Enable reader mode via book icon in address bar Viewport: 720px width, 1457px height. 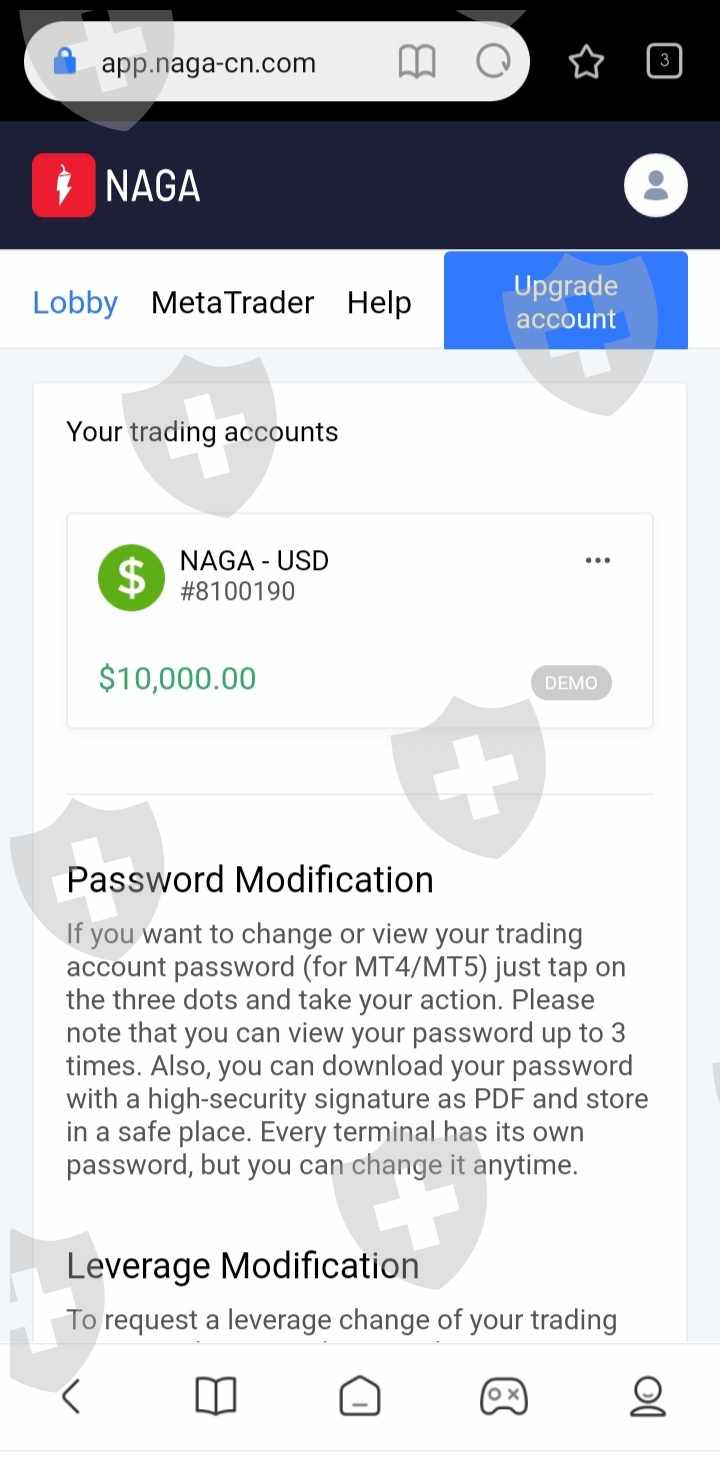tap(417, 62)
